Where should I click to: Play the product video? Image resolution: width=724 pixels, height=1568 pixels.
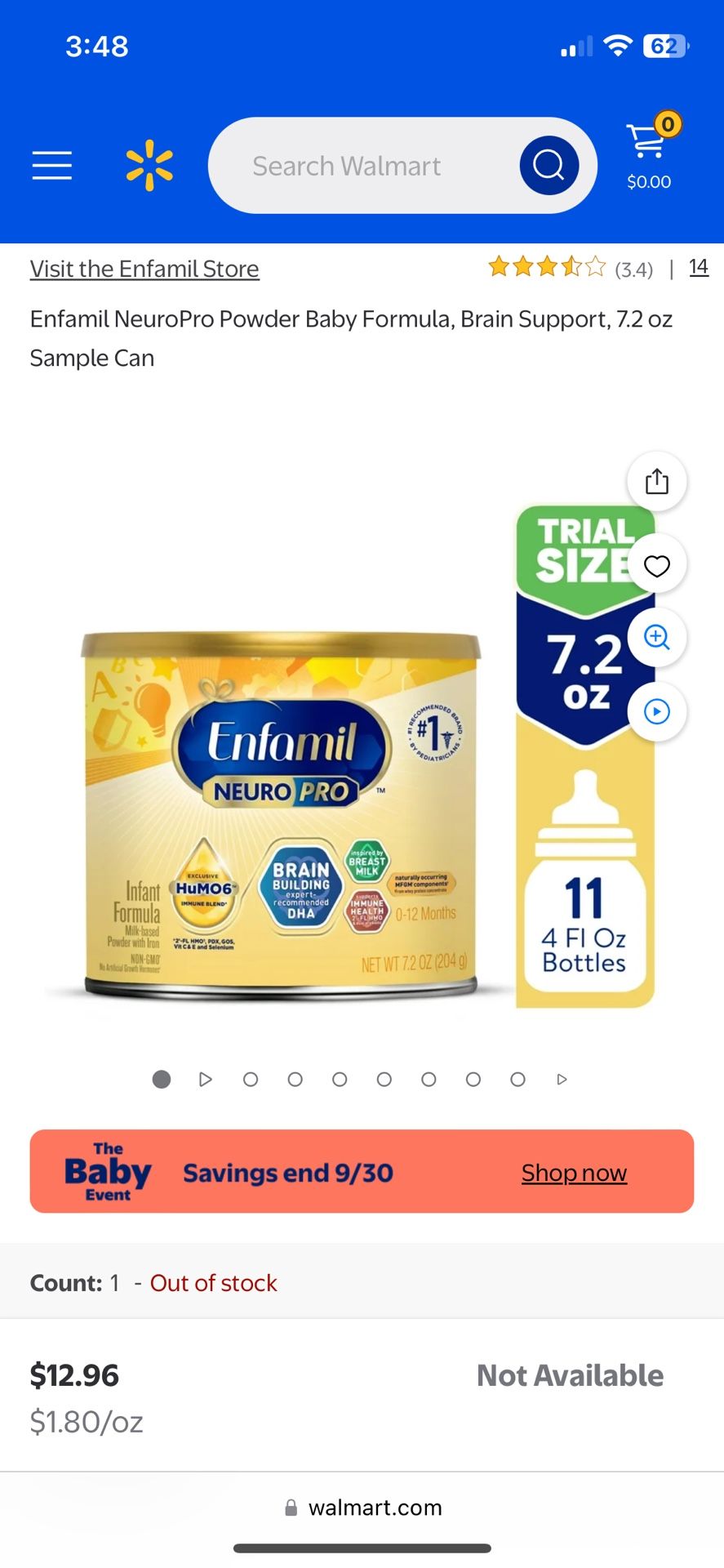(x=656, y=711)
